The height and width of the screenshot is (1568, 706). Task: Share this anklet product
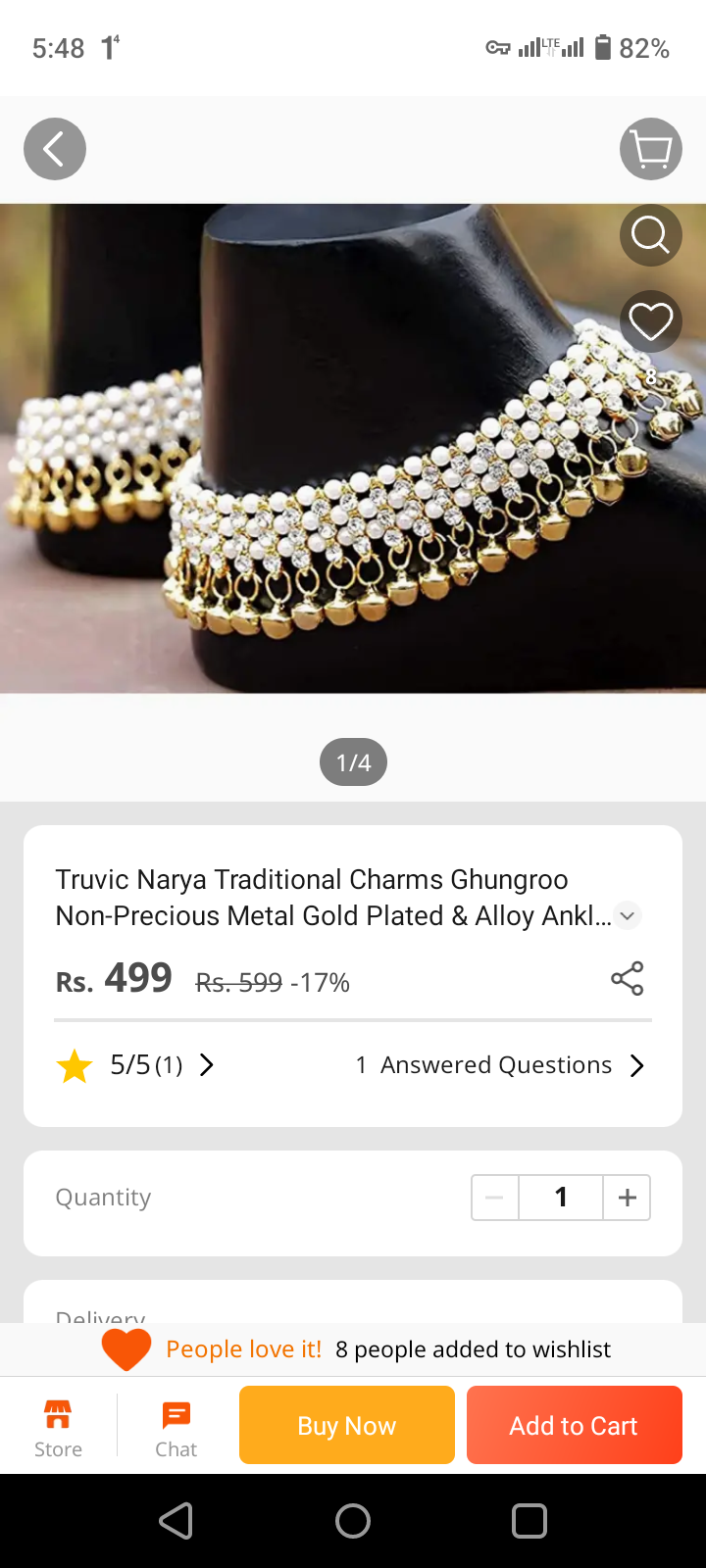[x=628, y=978]
